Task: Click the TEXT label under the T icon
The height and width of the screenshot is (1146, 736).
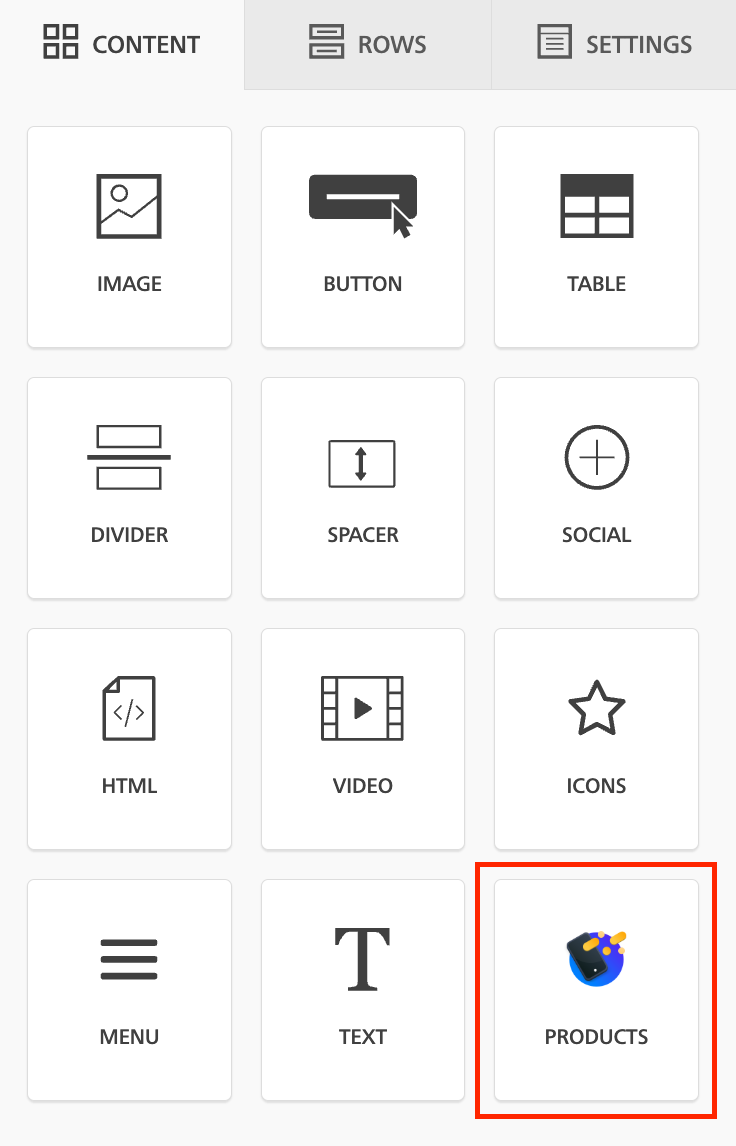Action: coord(363,1036)
